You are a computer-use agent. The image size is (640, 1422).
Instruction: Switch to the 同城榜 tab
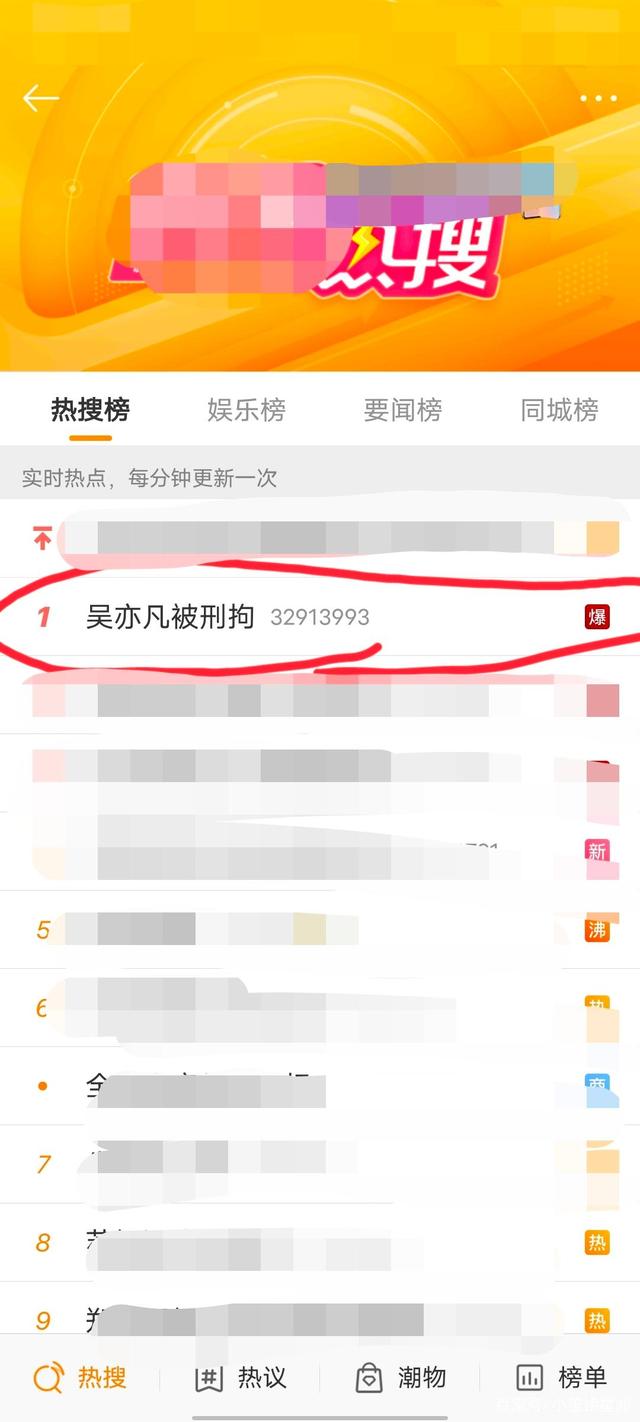point(559,410)
